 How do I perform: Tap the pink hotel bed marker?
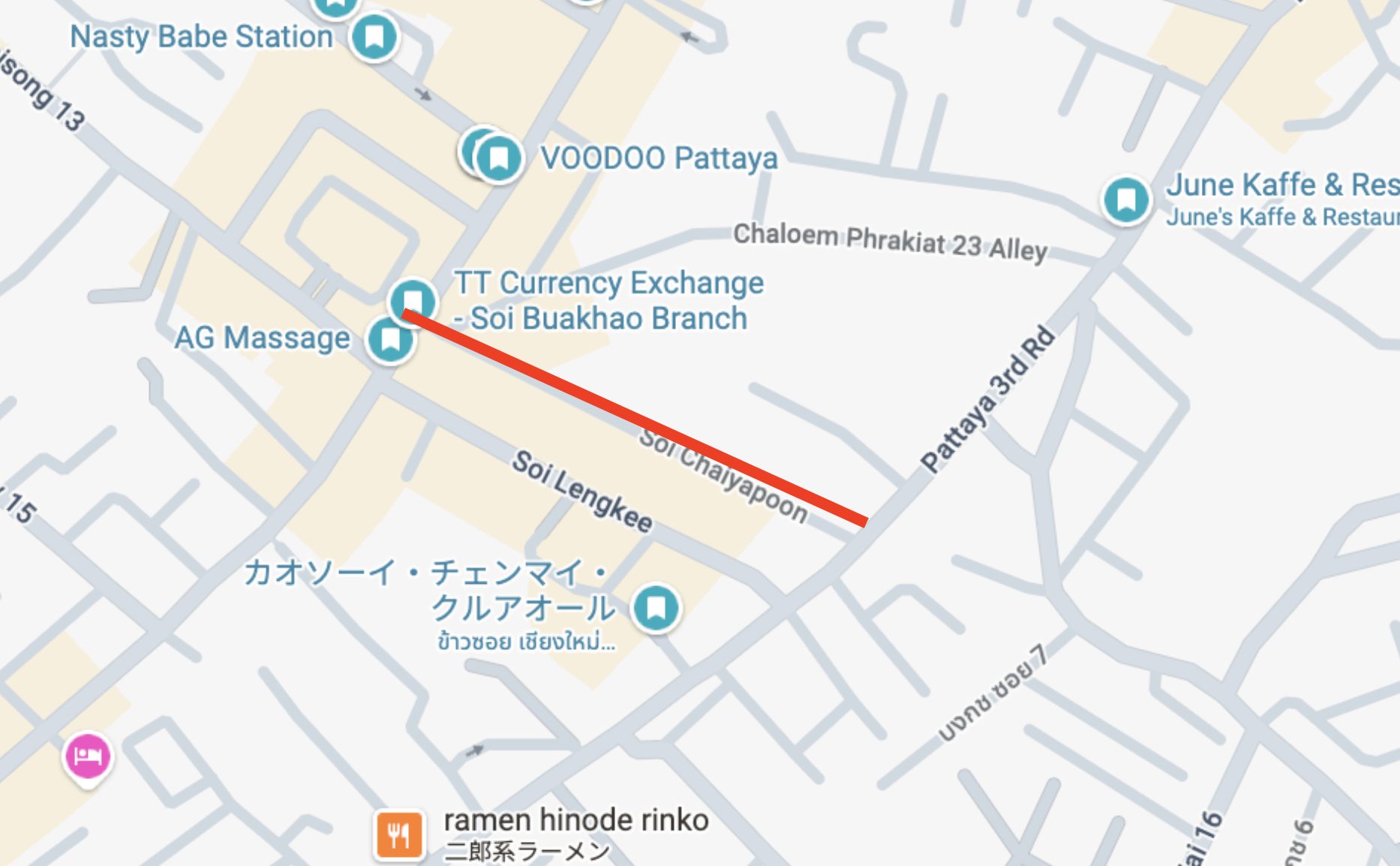(88, 756)
